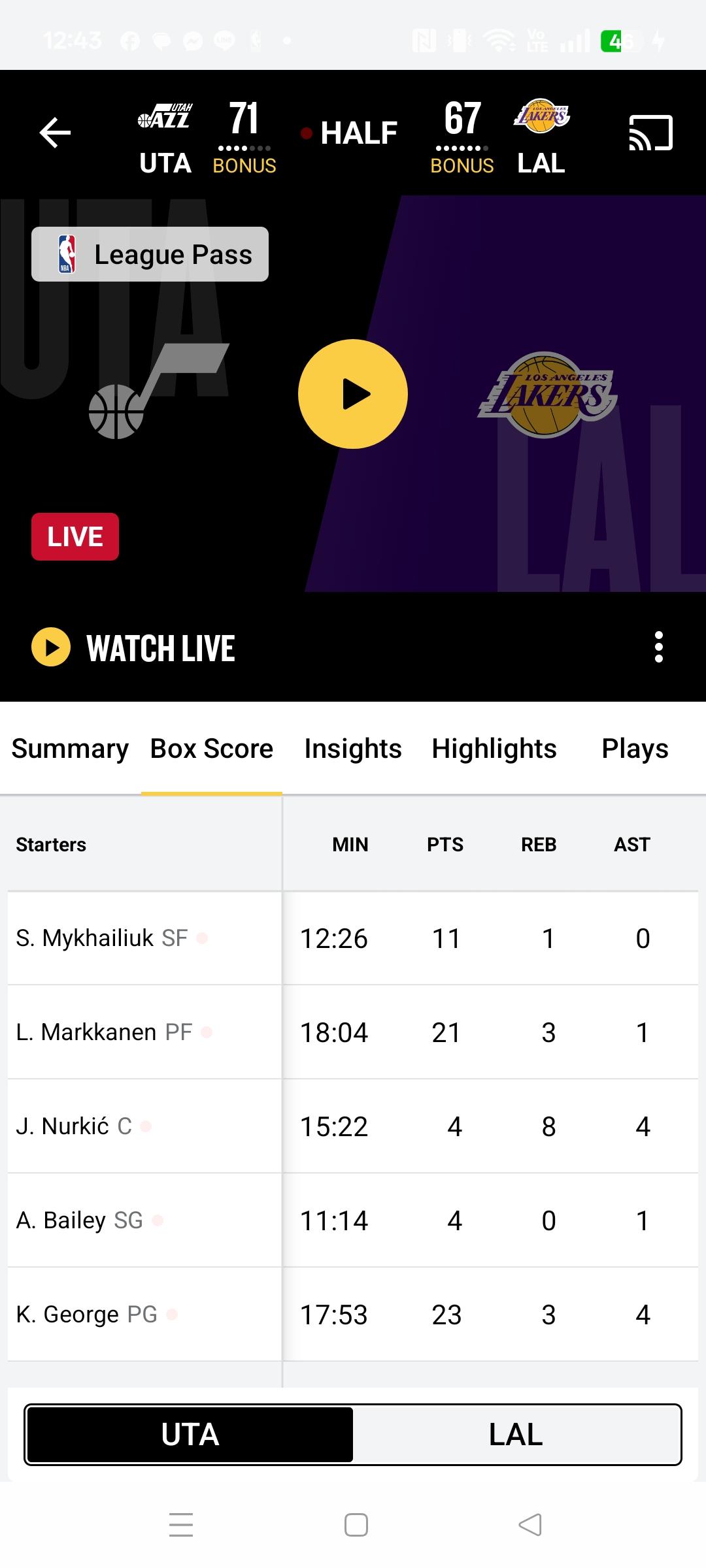This screenshot has height=1568, width=706.
Task: Cast the game to another screen
Action: coord(650,133)
